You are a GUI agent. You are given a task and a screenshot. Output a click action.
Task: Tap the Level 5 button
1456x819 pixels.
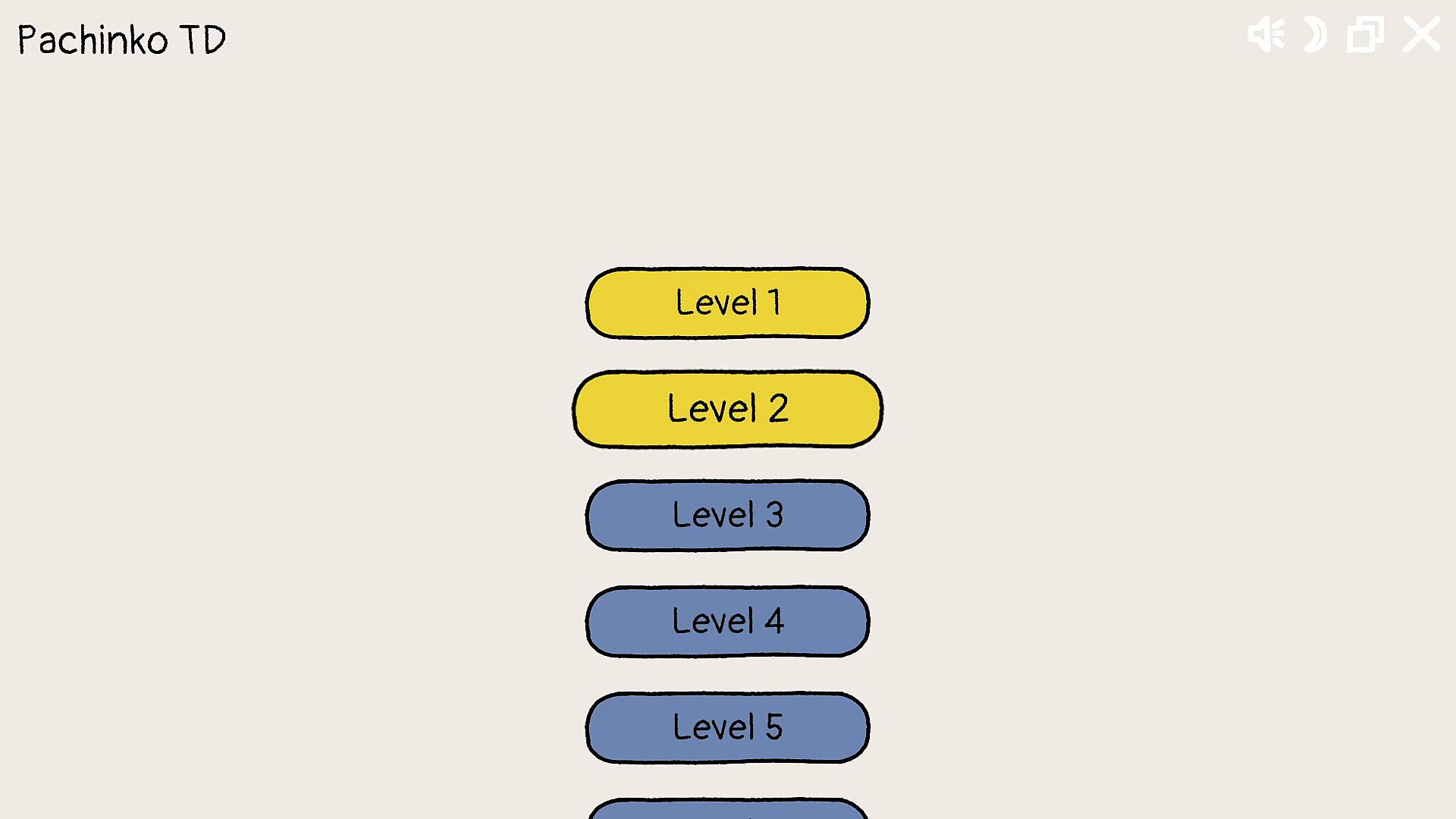pos(727,728)
